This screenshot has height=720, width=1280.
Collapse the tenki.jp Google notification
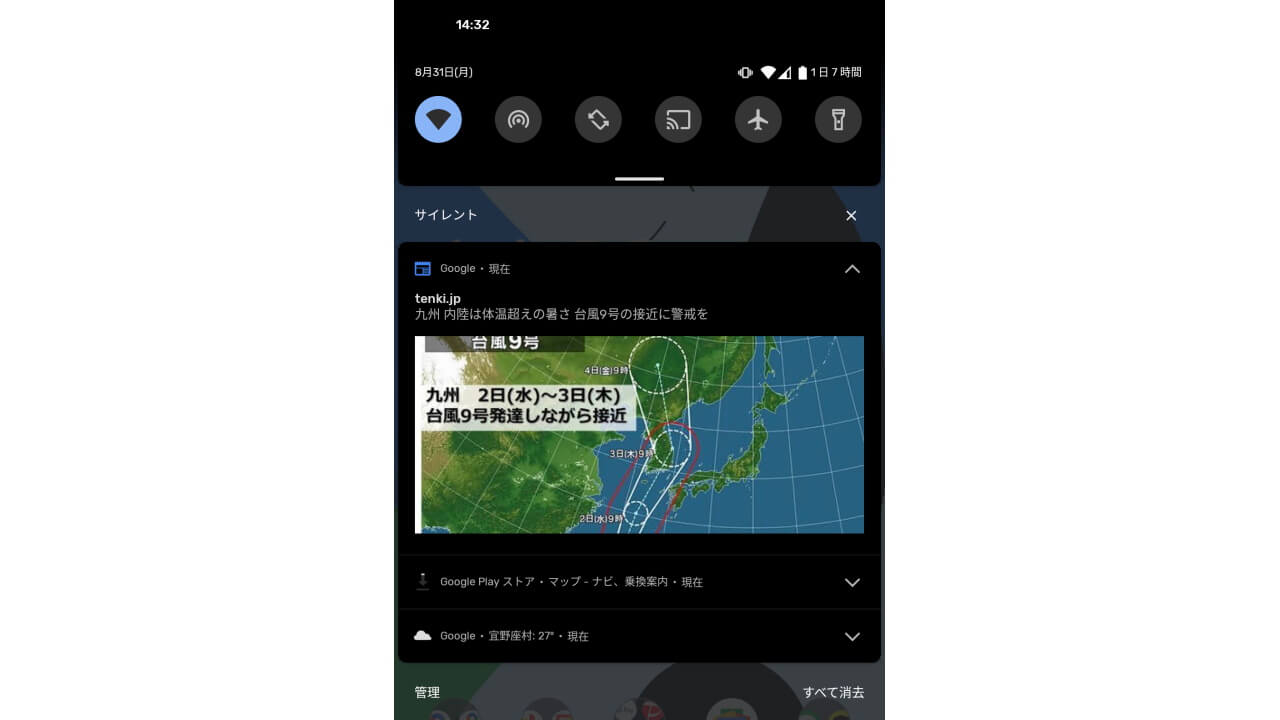(x=852, y=269)
